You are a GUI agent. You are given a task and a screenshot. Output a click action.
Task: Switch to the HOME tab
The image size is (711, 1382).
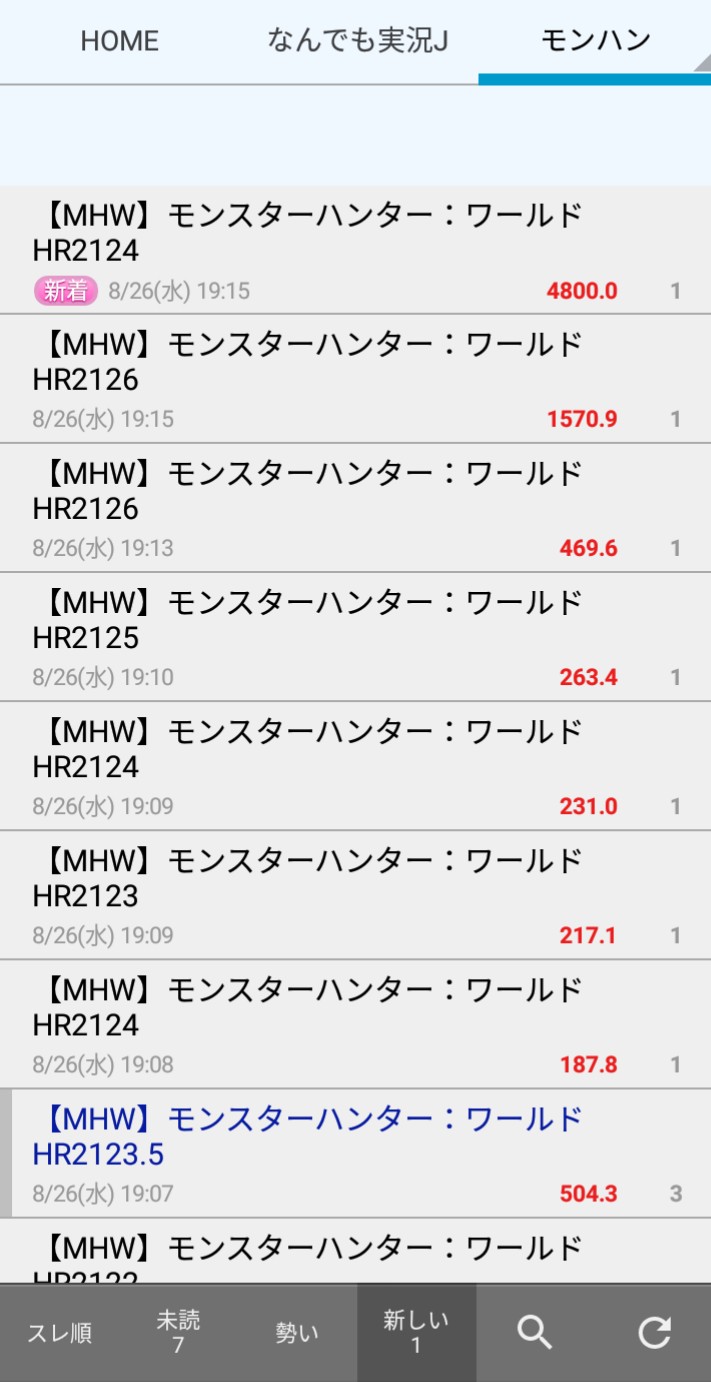pos(120,41)
